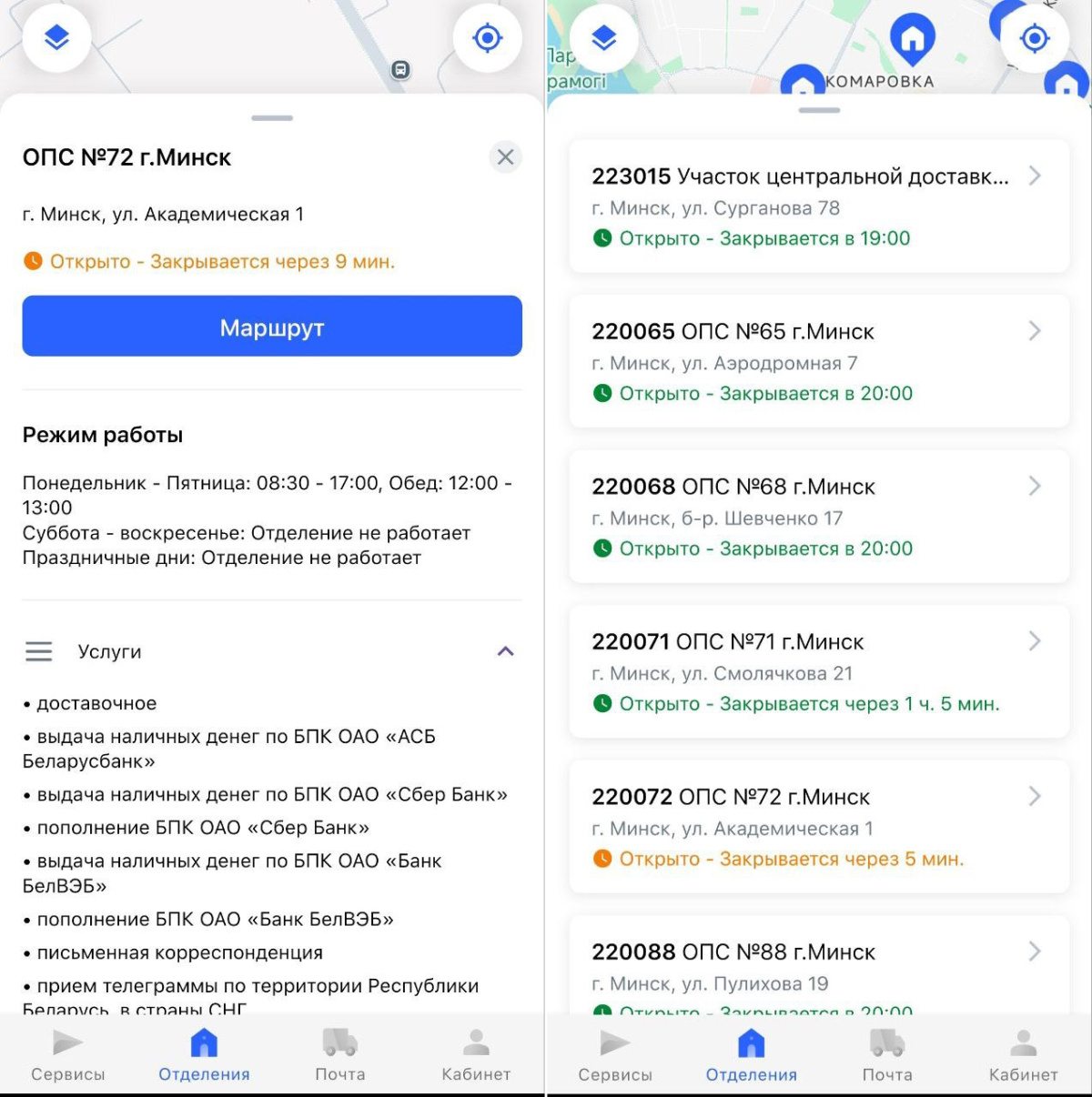This screenshot has width=1092, height=1097.
Task: Collapse the Услуги section
Action: (x=505, y=651)
